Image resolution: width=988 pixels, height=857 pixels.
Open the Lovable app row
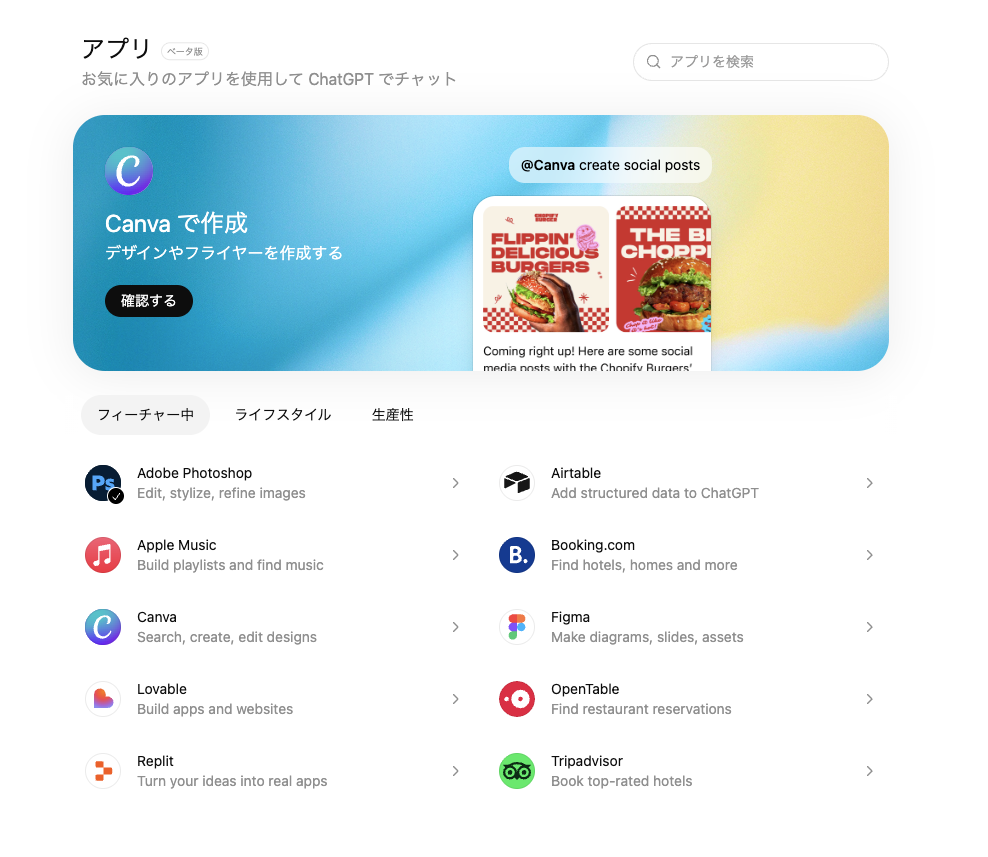tap(272, 699)
